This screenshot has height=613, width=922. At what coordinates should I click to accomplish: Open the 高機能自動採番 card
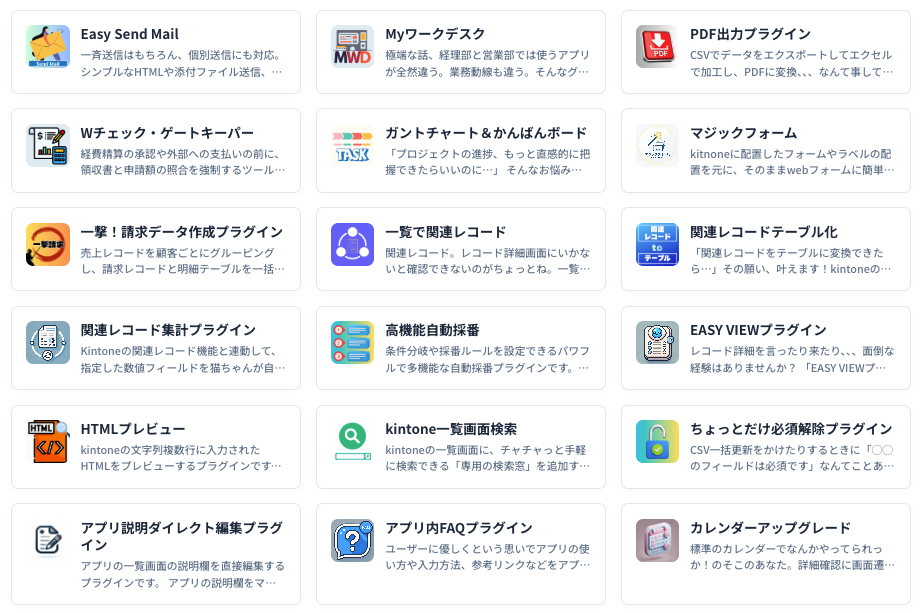point(461,348)
